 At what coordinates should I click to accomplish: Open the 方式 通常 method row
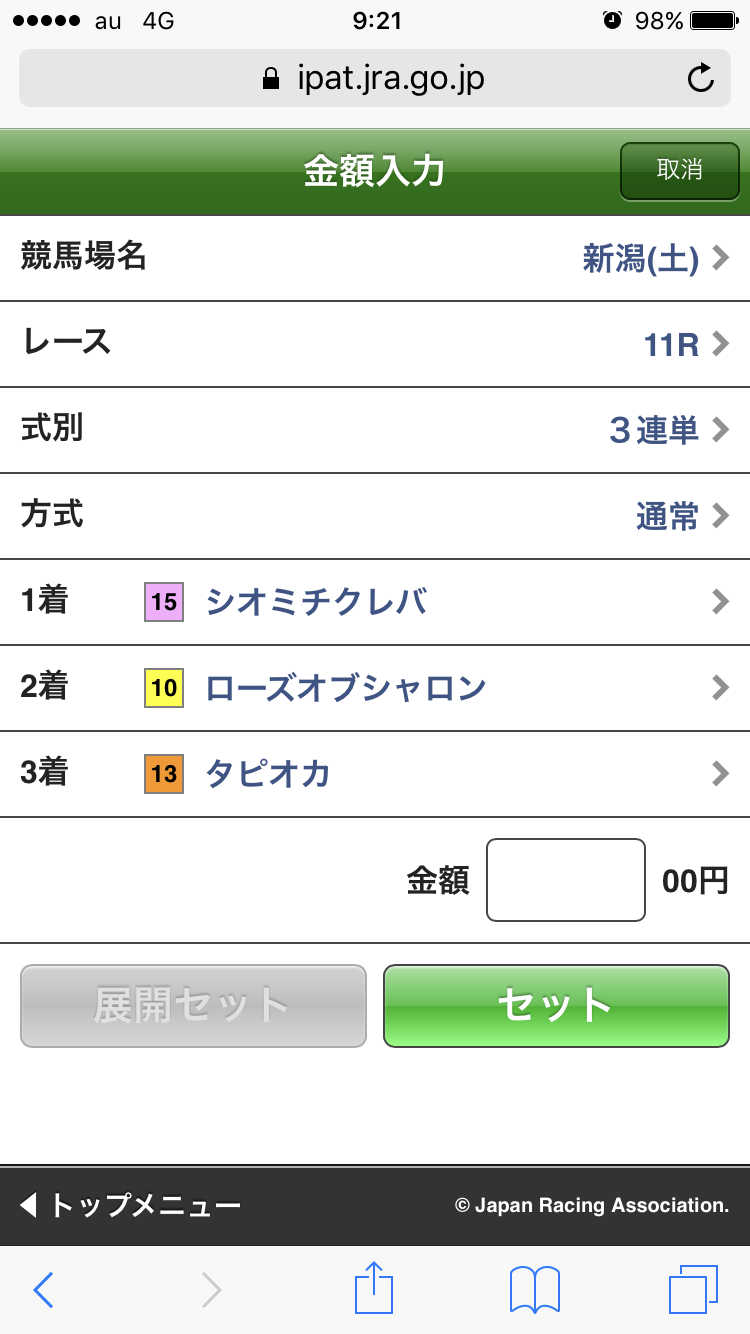coord(375,516)
